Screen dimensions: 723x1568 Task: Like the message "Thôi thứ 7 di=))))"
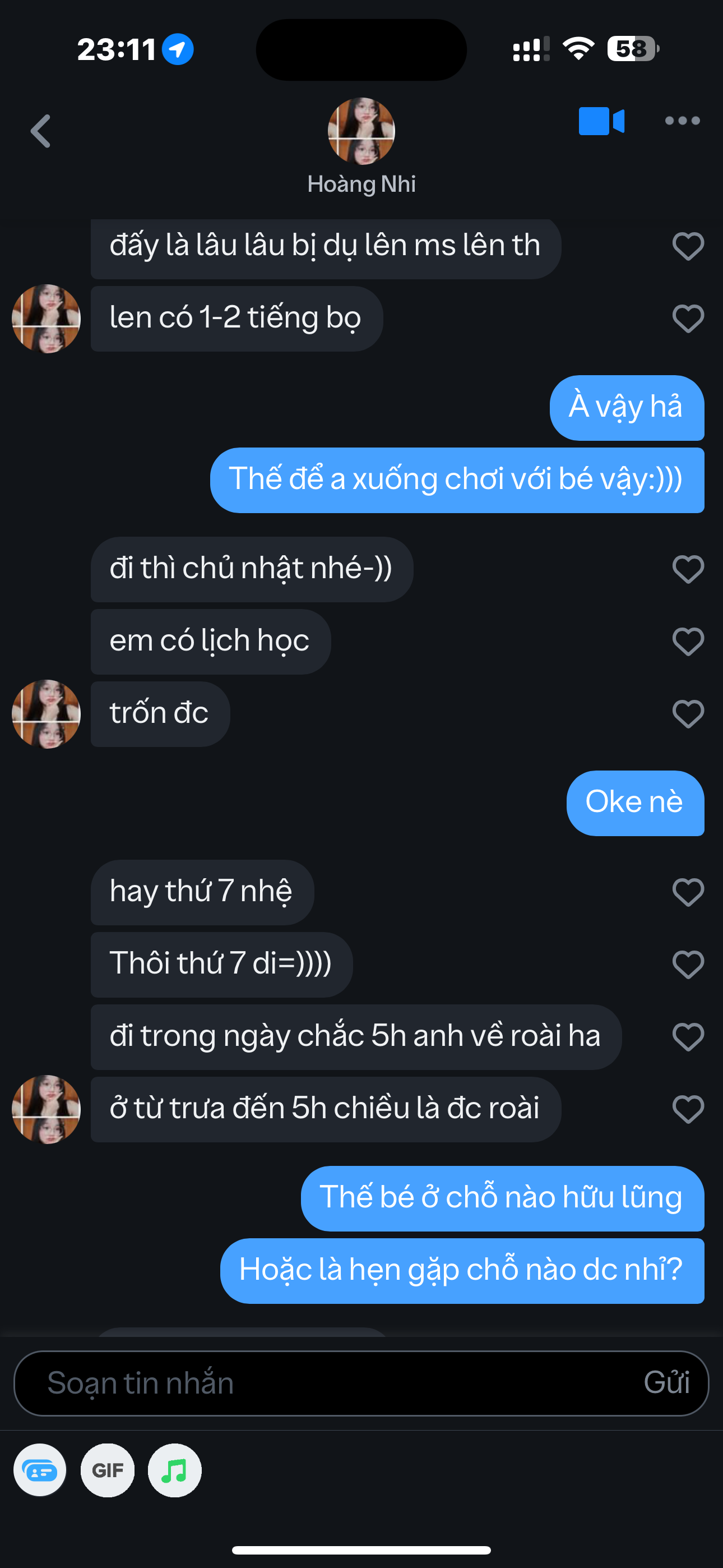tap(688, 965)
